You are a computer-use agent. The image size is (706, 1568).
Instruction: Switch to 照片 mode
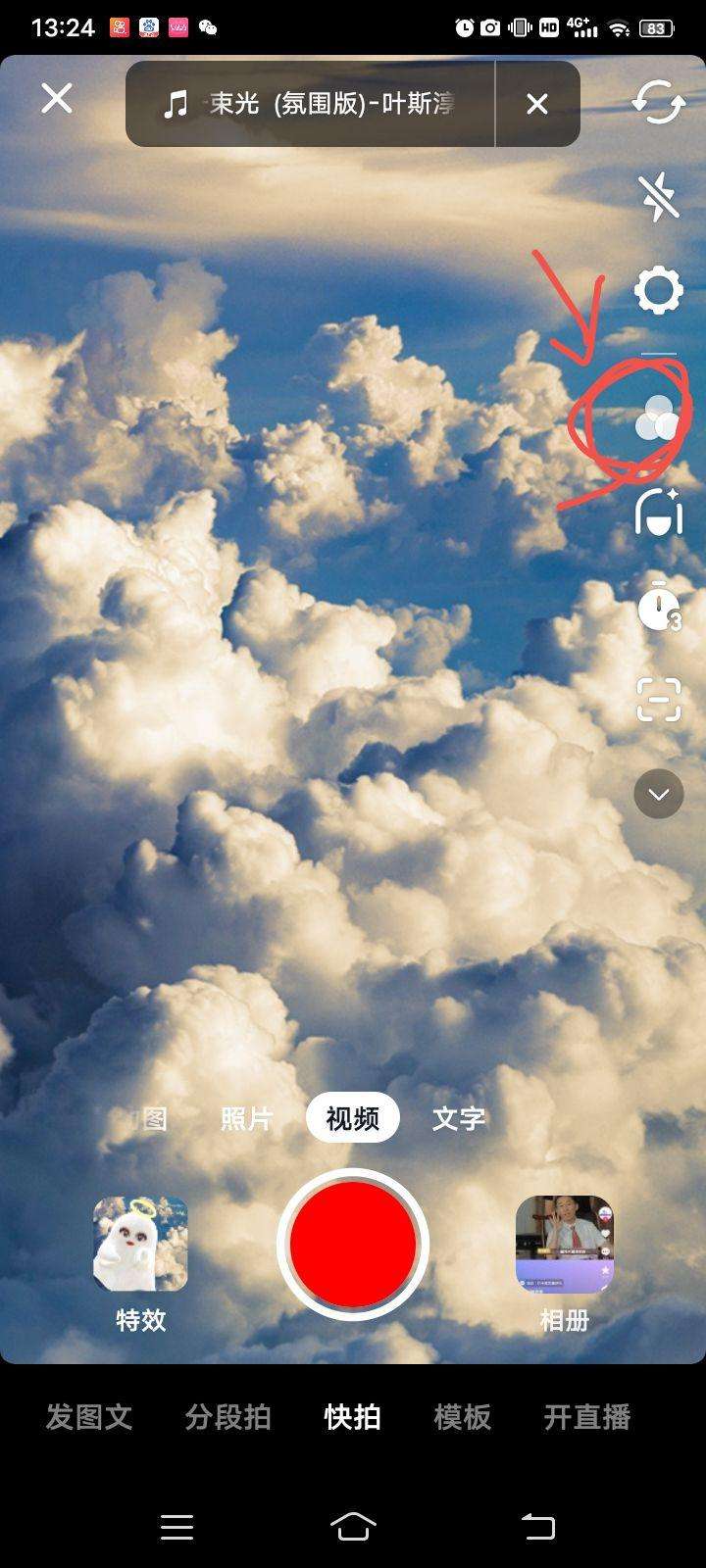coord(246,1118)
